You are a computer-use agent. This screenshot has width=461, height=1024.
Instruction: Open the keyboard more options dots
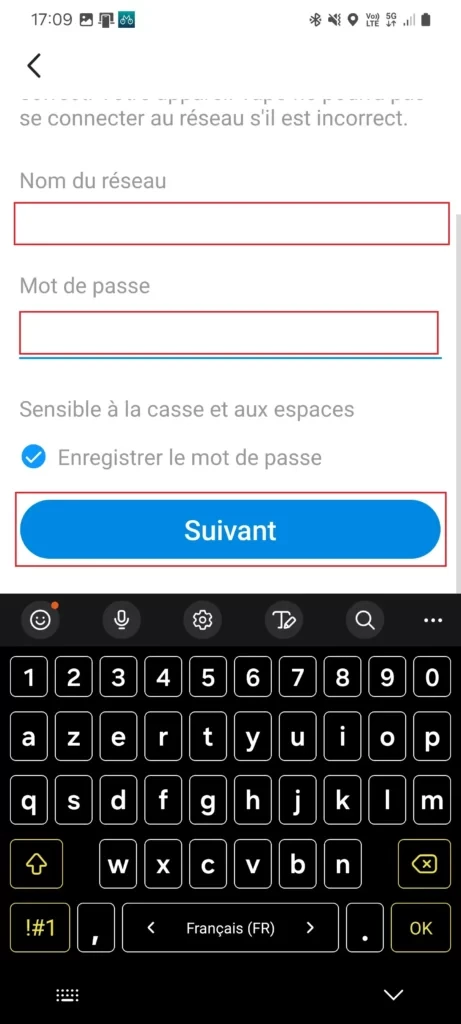pos(434,620)
